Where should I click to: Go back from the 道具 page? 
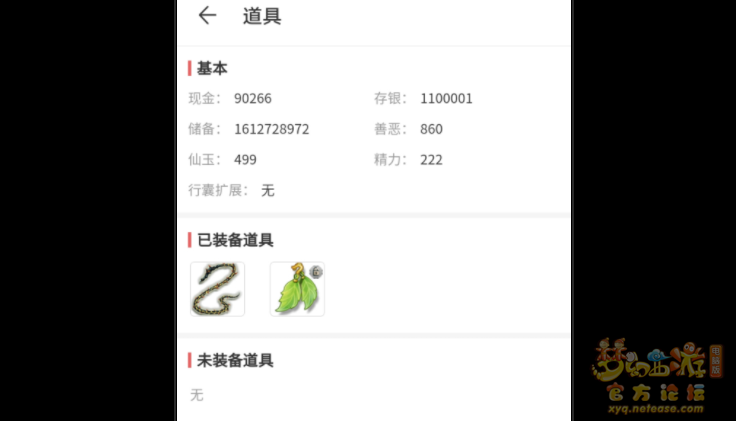point(207,15)
